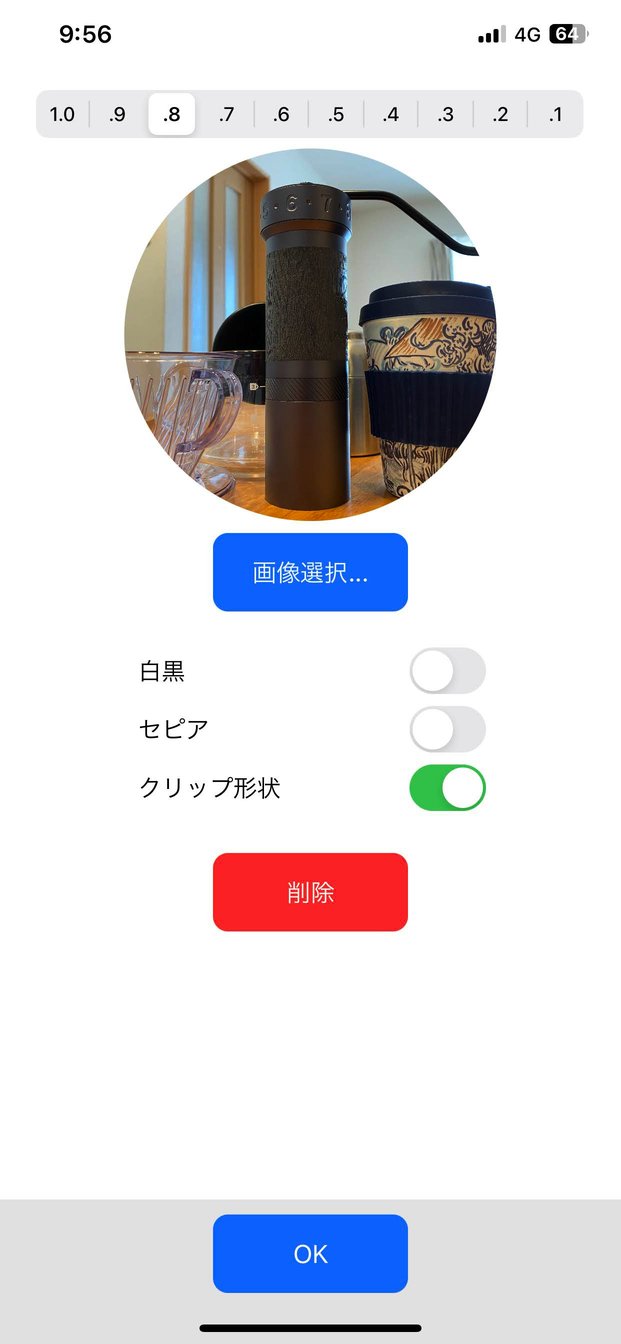Screen dimensions: 621x1344
Task: Tap the red 削除 button
Action: (x=310, y=892)
